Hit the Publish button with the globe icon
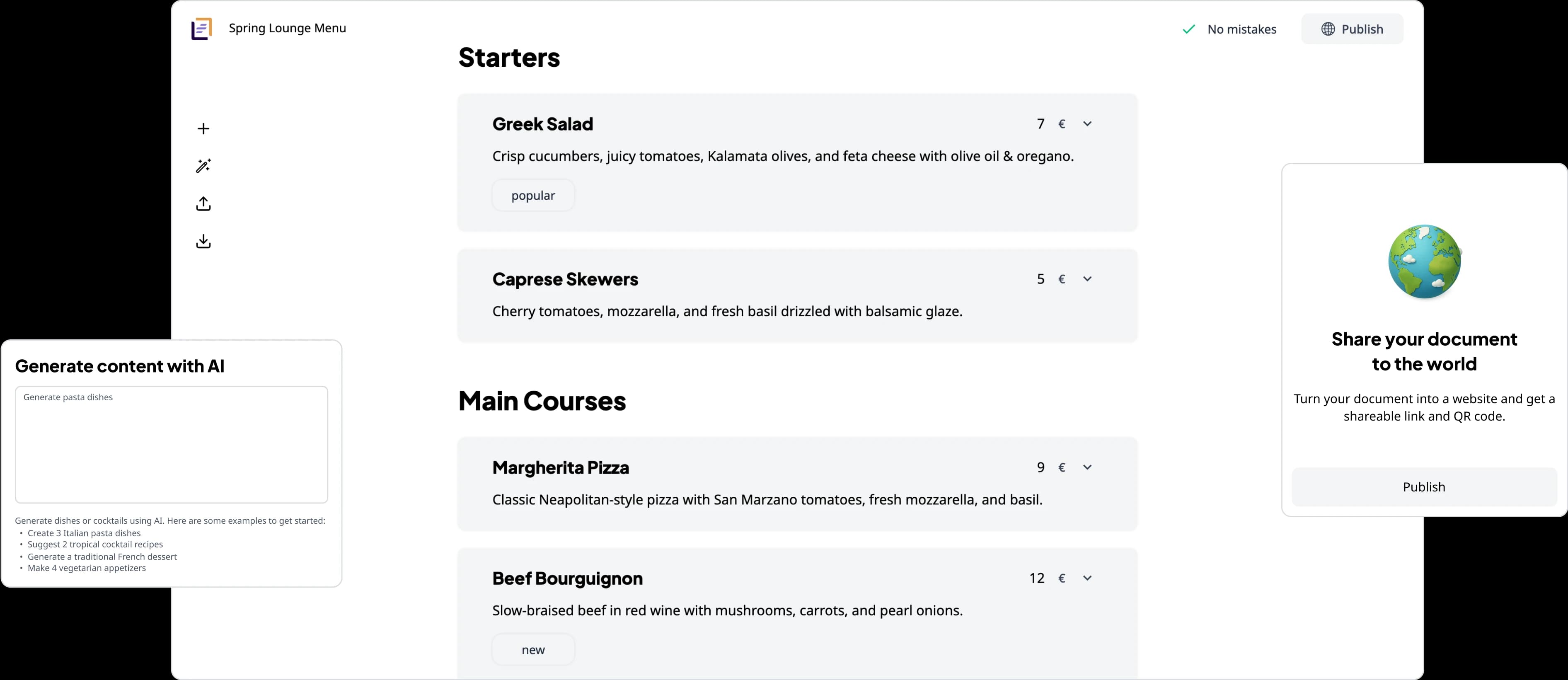This screenshot has height=680, width=1568. (x=1352, y=29)
